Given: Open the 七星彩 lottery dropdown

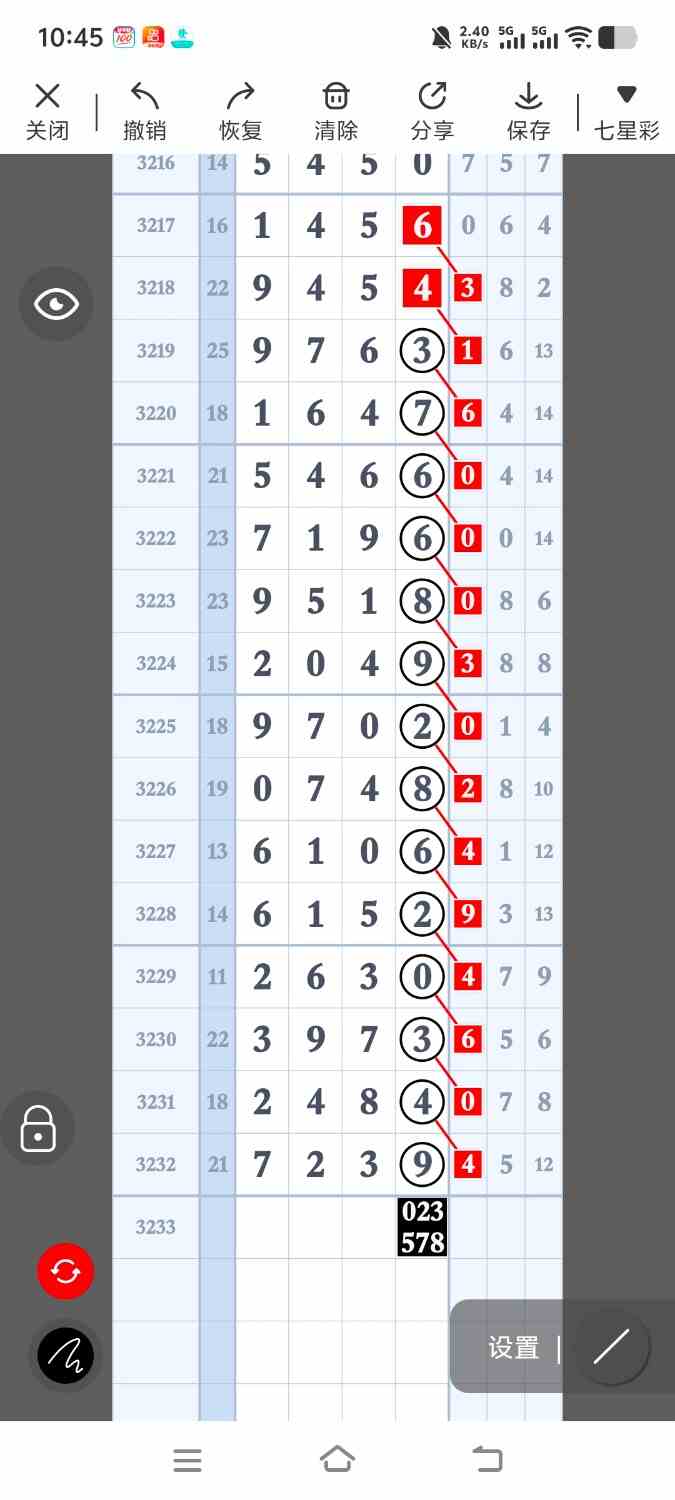Looking at the screenshot, I should tap(627, 111).
